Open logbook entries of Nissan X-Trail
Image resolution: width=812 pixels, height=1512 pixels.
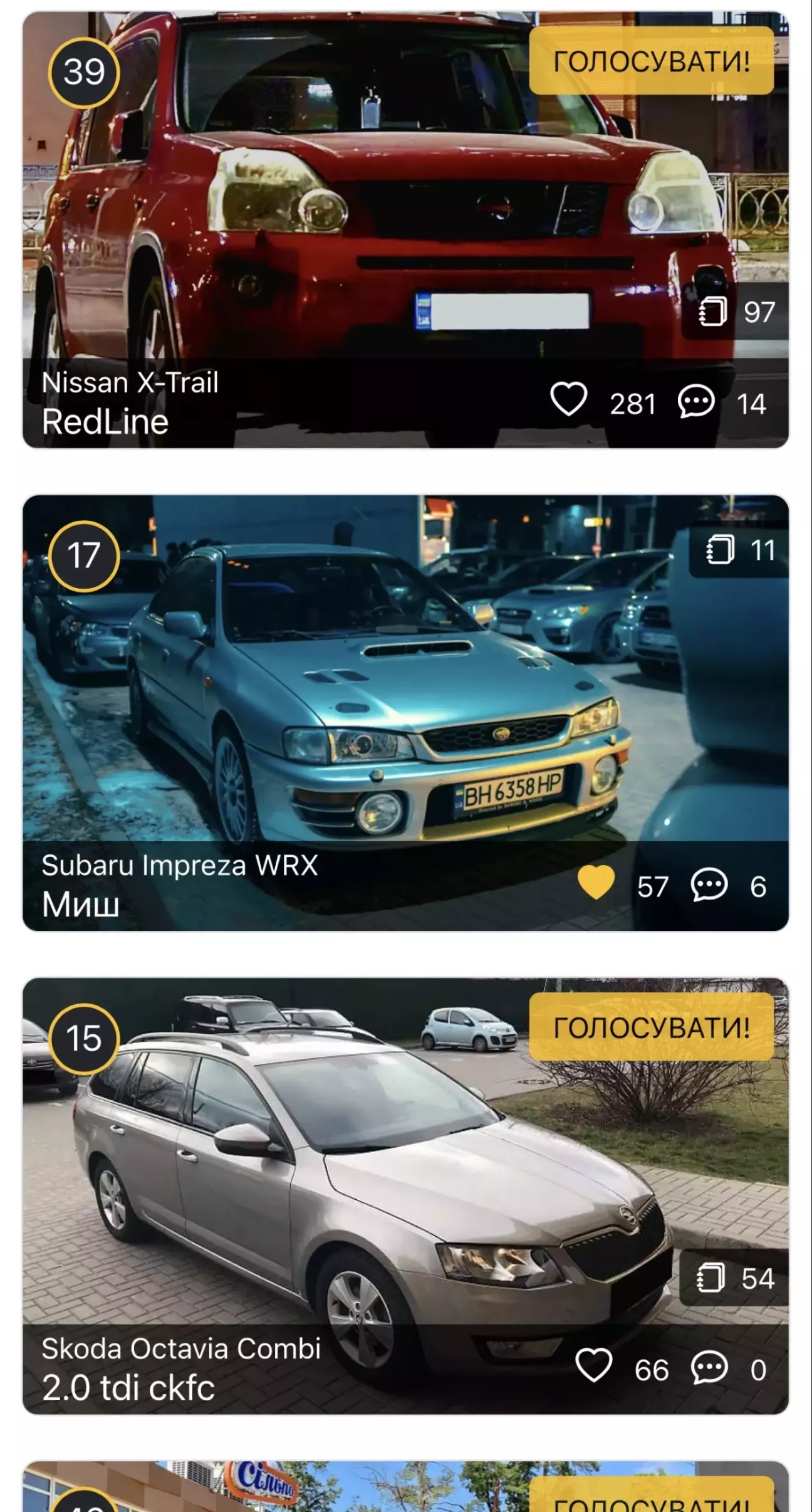coord(736,312)
